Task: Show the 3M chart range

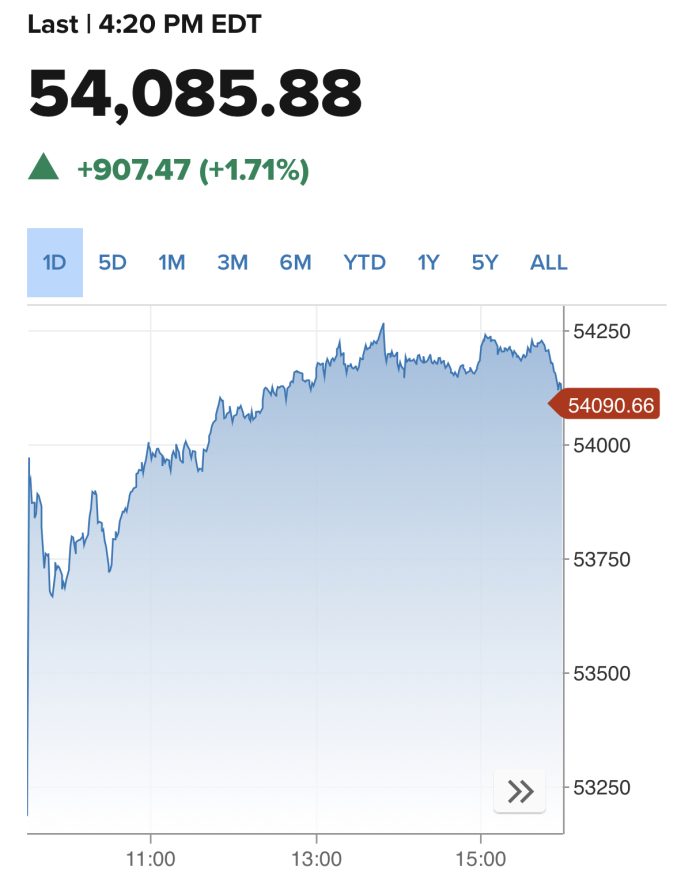Action: (x=233, y=263)
